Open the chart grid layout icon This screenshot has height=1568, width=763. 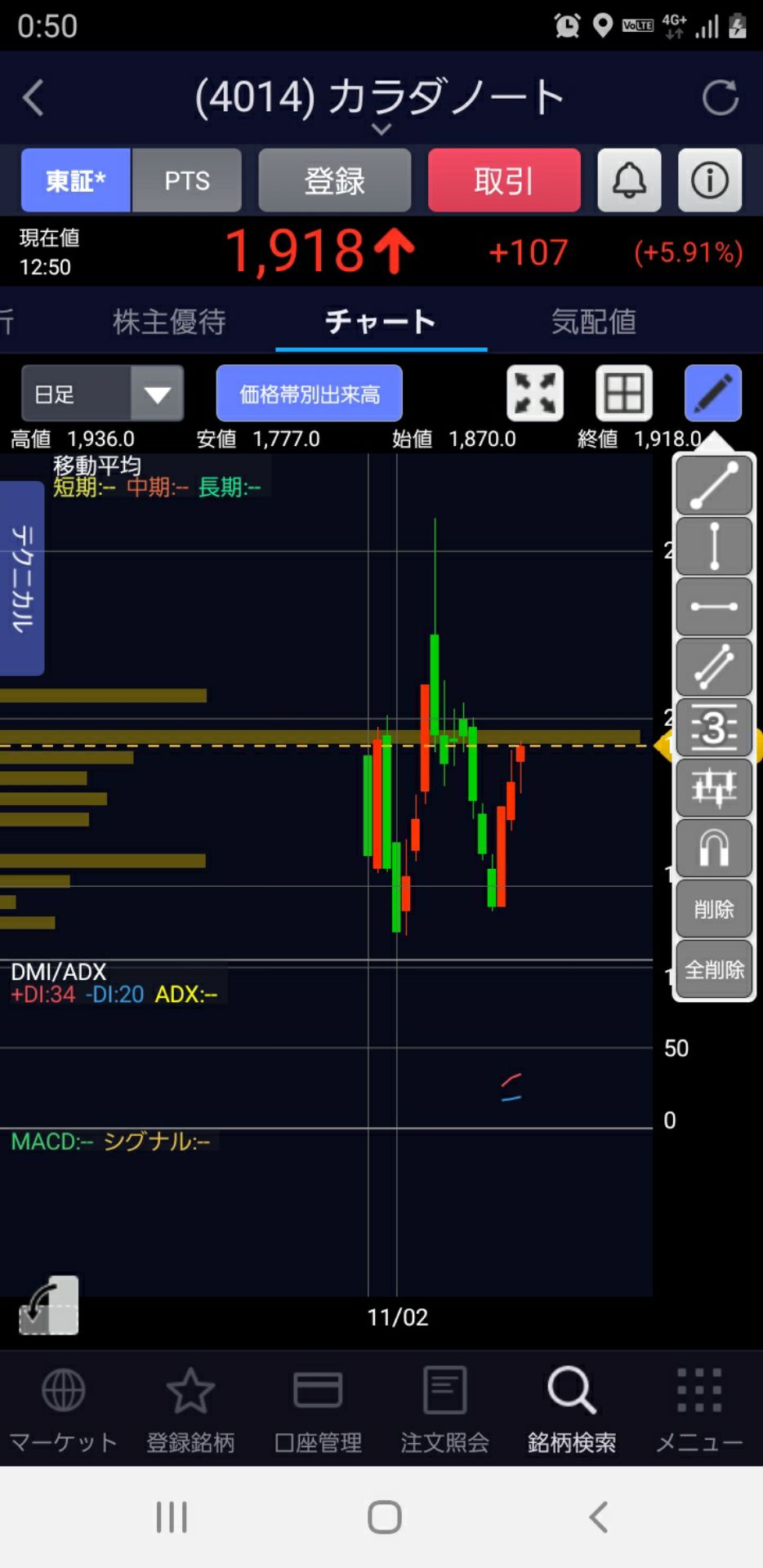tap(624, 394)
